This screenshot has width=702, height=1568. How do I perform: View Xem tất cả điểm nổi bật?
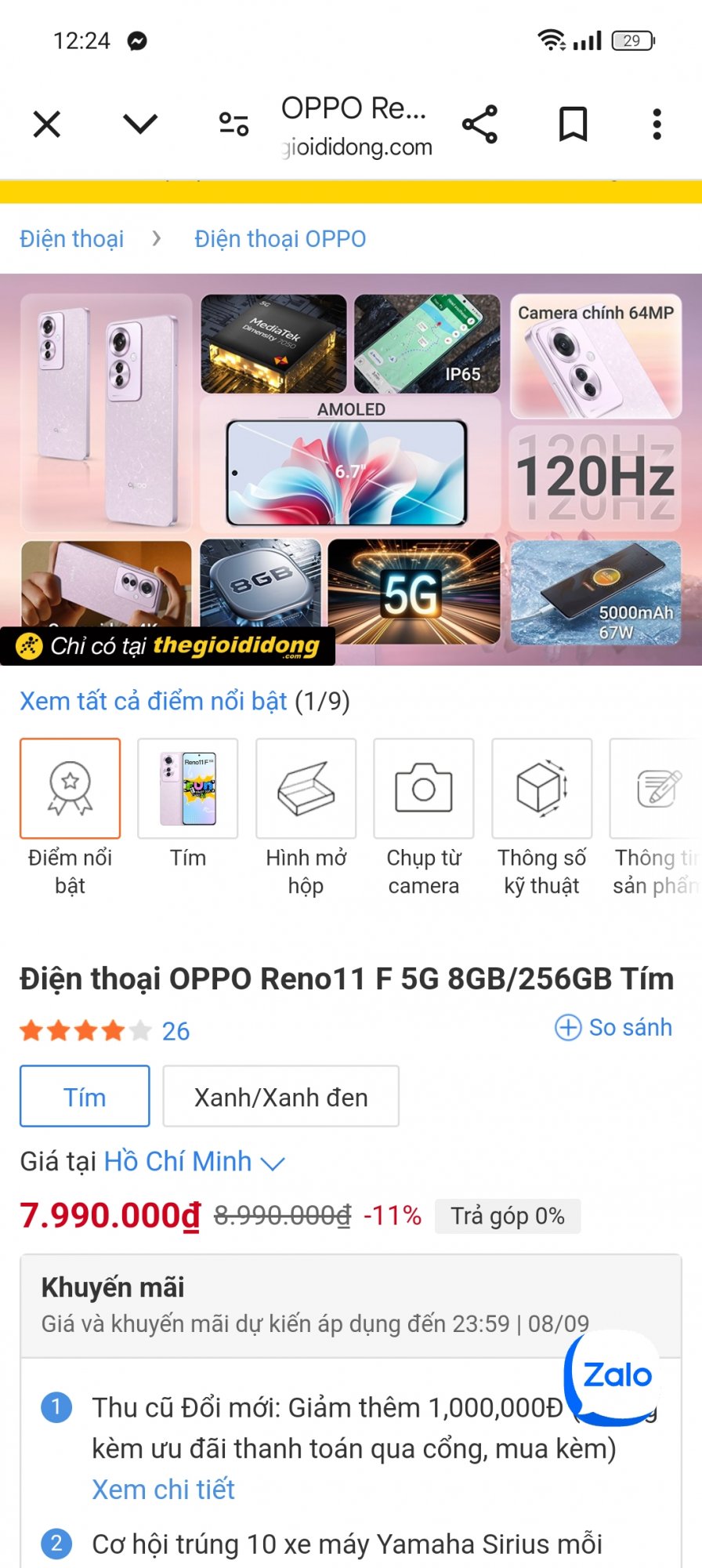point(154,701)
